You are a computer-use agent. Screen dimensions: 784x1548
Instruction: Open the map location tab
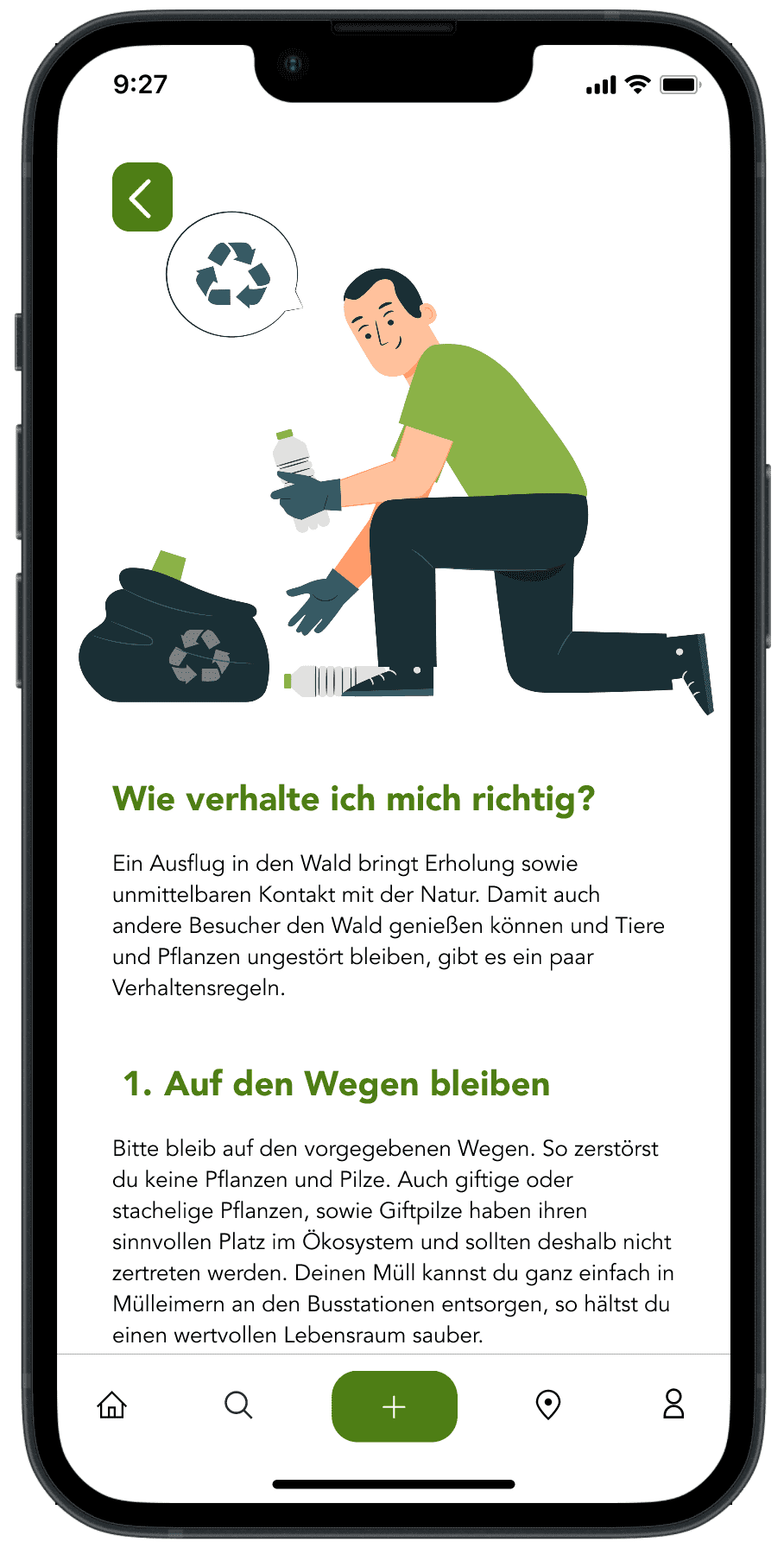pos(548,1405)
